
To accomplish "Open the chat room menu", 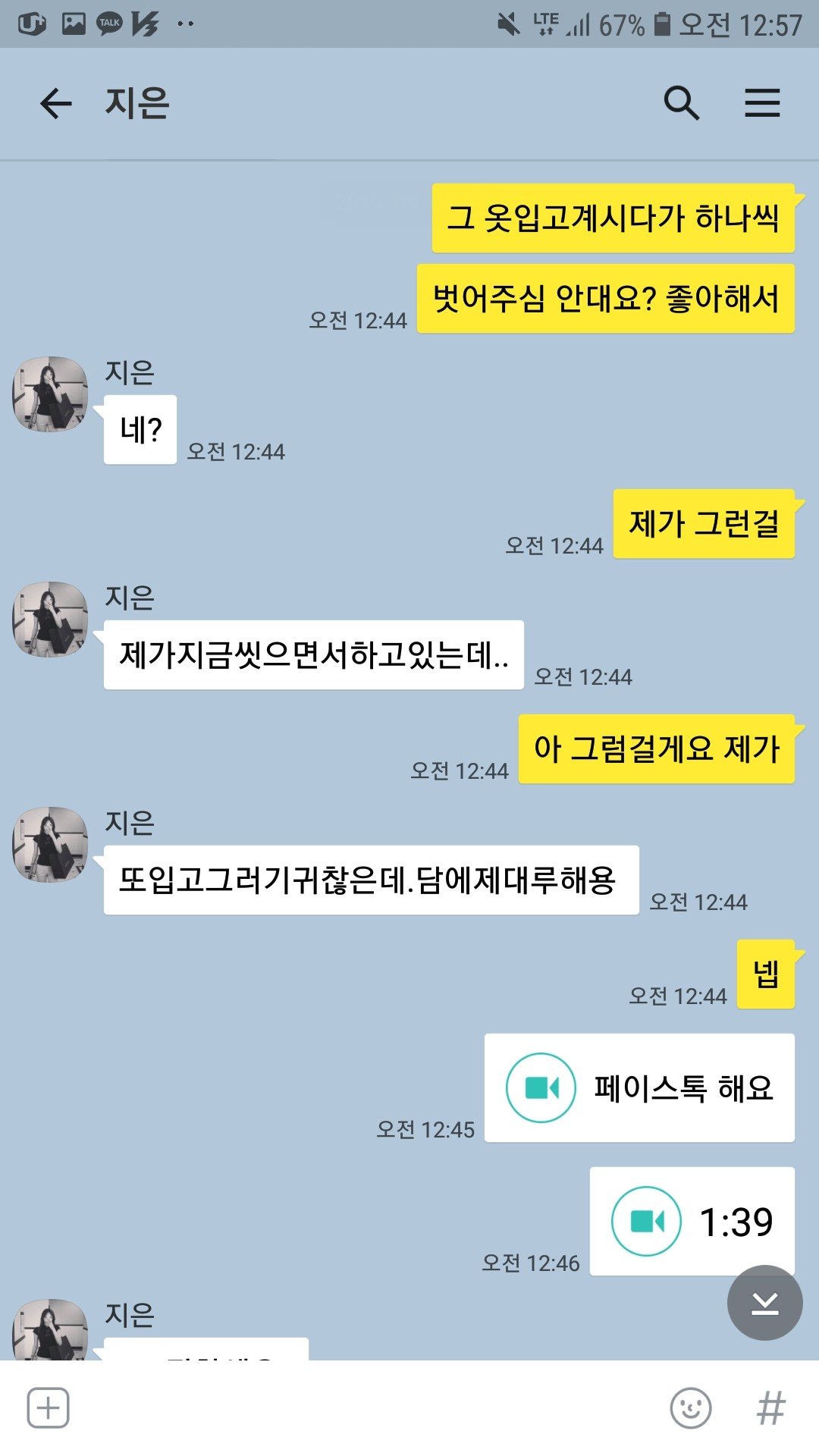I will click(761, 103).
